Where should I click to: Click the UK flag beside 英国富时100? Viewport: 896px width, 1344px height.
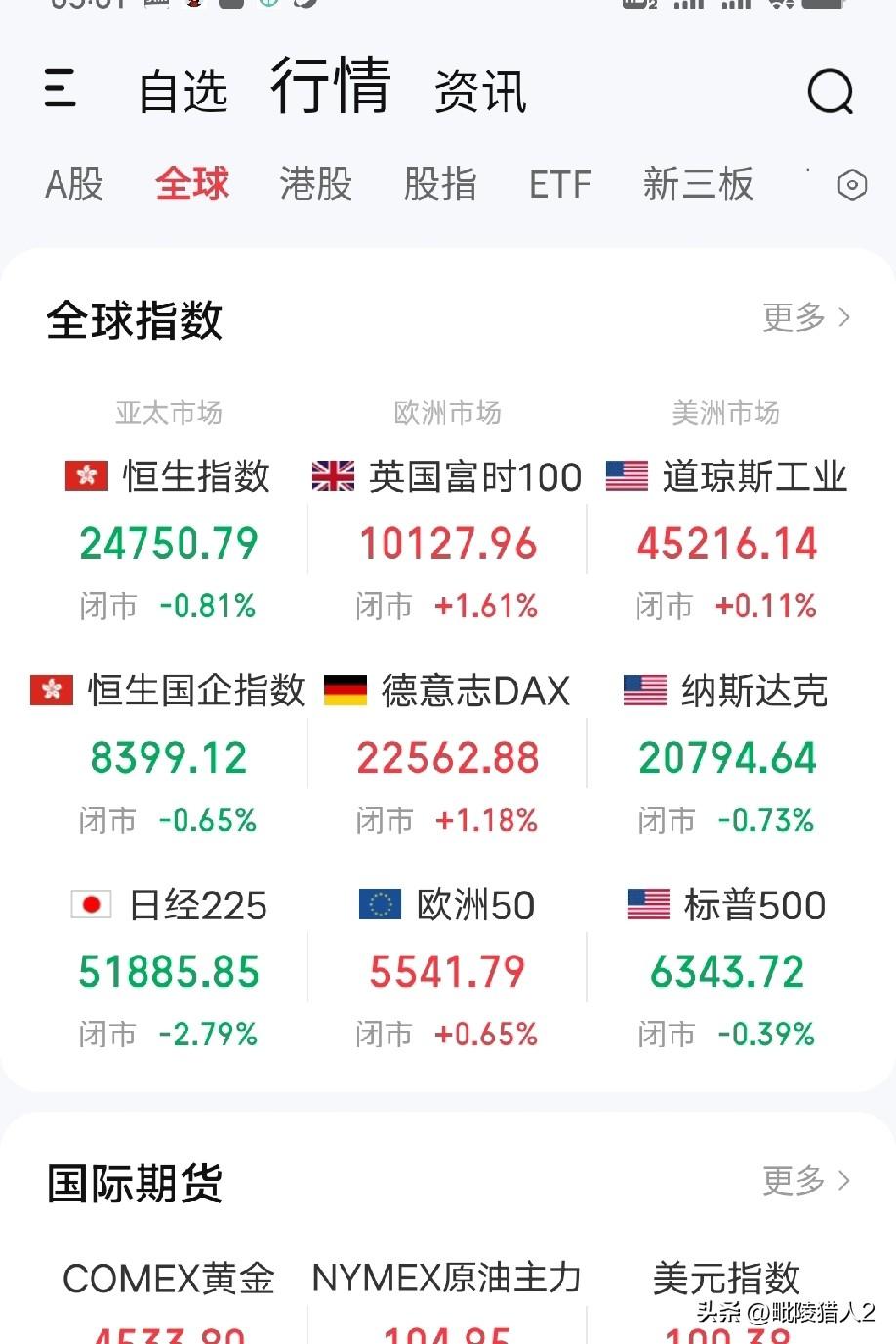[x=332, y=477]
